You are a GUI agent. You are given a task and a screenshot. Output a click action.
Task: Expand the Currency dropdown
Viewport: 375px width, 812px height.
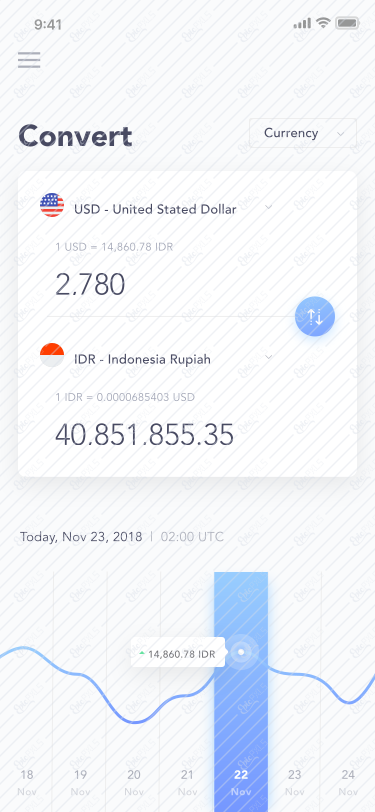[303, 133]
